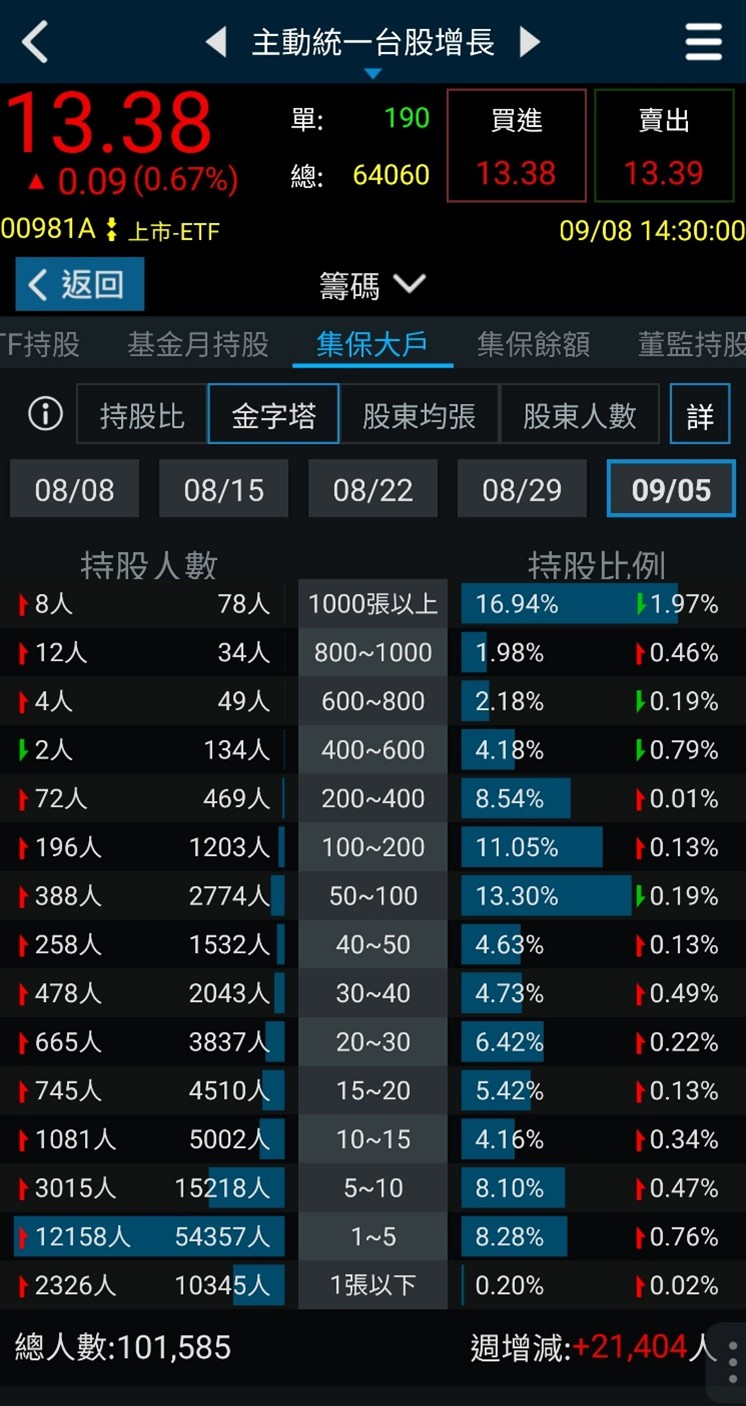Open the info circle icon
746x1406 pixels.
pyautogui.click(x=45, y=414)
